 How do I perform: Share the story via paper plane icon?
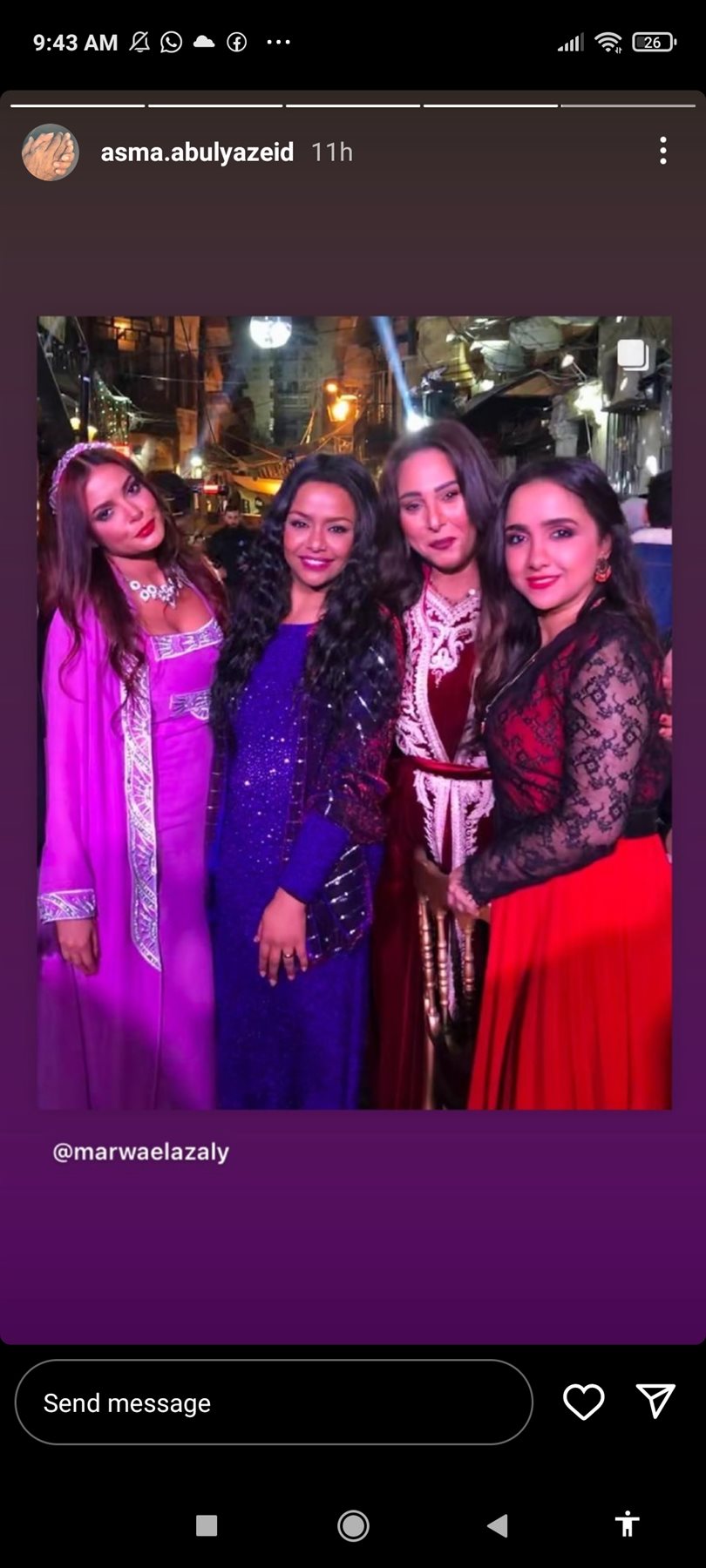point(655,1401)
